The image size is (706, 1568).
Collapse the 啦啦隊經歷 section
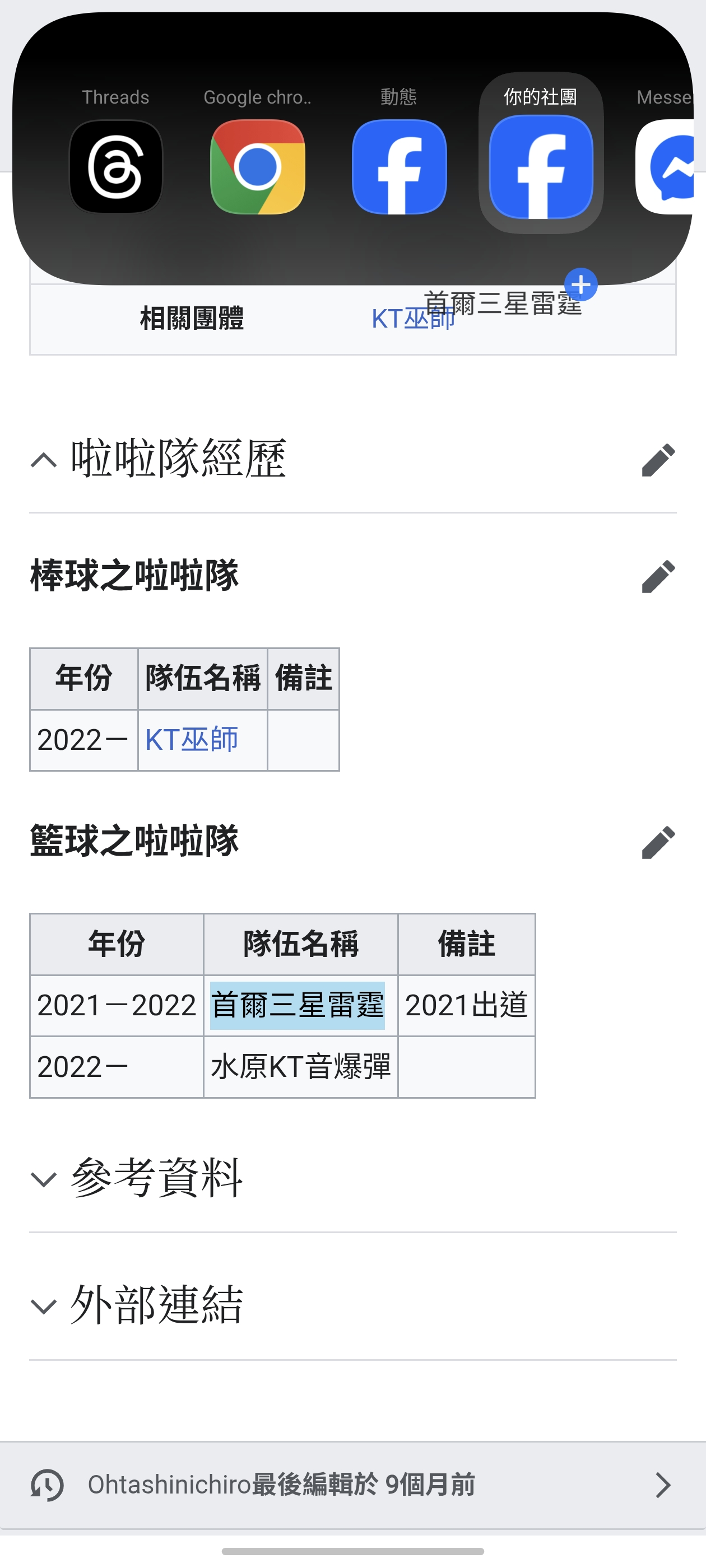pyautogui.click(x=44, y=460)
